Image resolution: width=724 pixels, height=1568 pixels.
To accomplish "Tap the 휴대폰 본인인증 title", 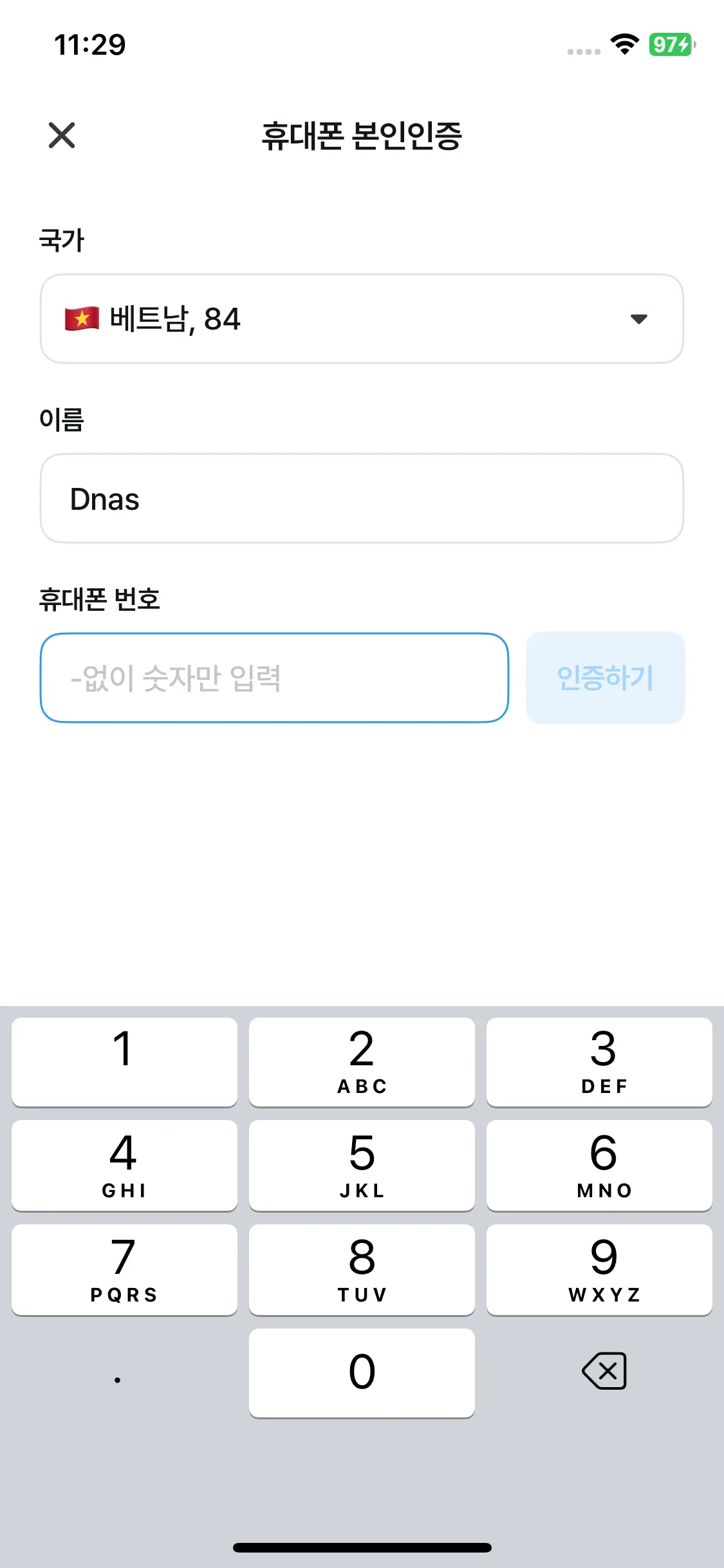I will (x=362, y=136).
